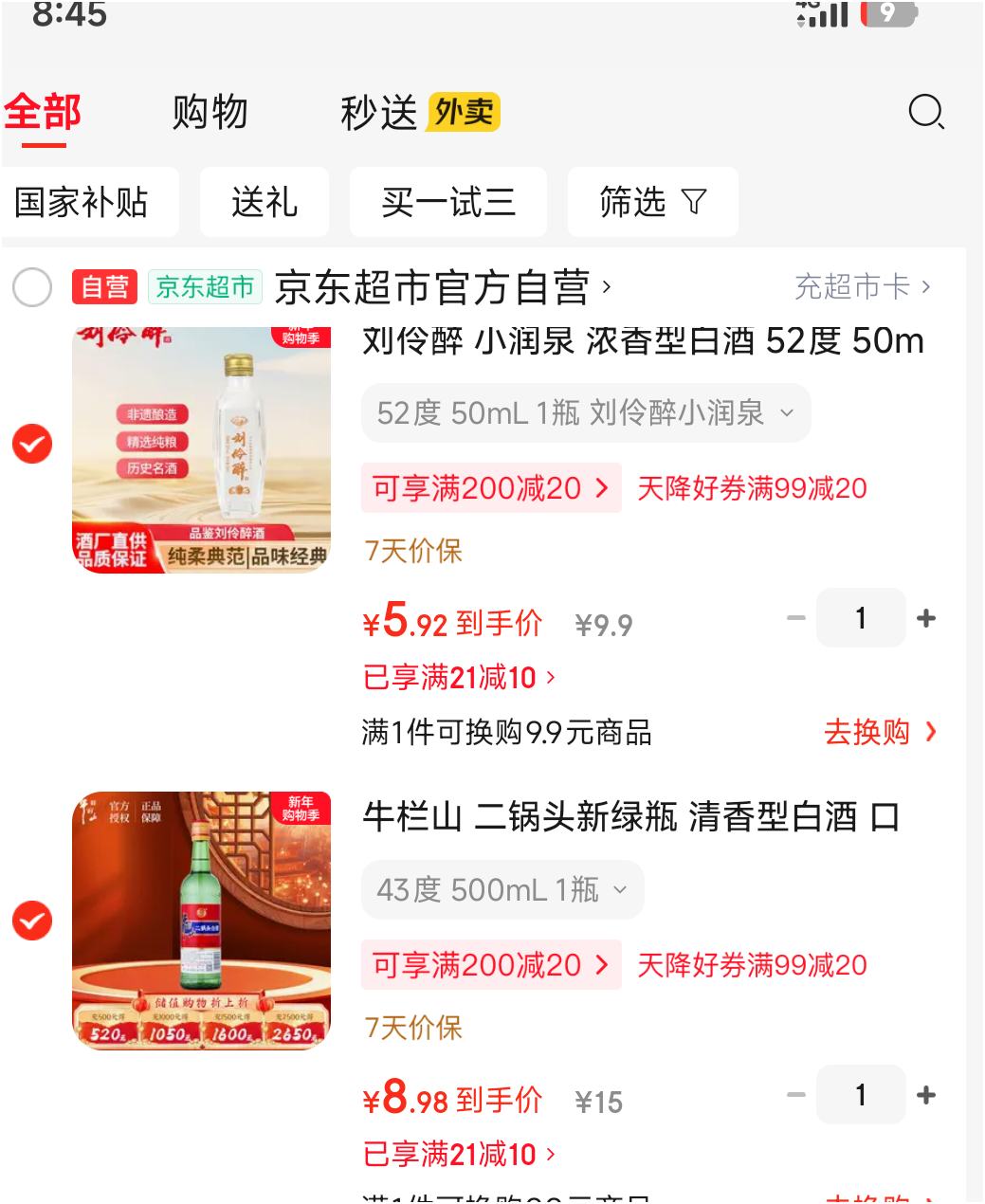Tap the 已享满21减10 promotion stepper row

[x=453, y=676]
